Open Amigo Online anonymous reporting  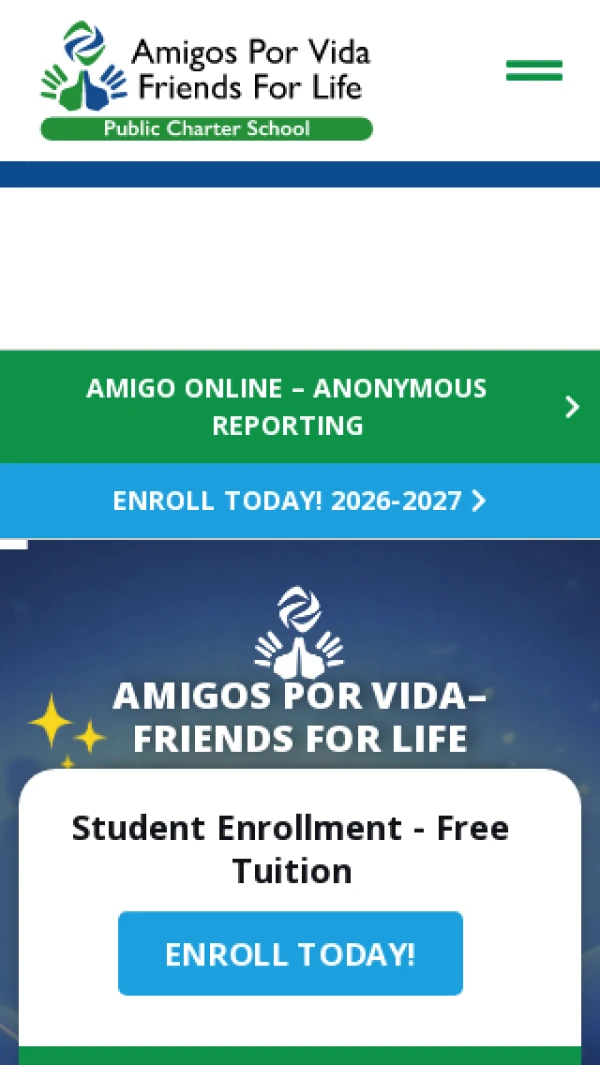299,407
